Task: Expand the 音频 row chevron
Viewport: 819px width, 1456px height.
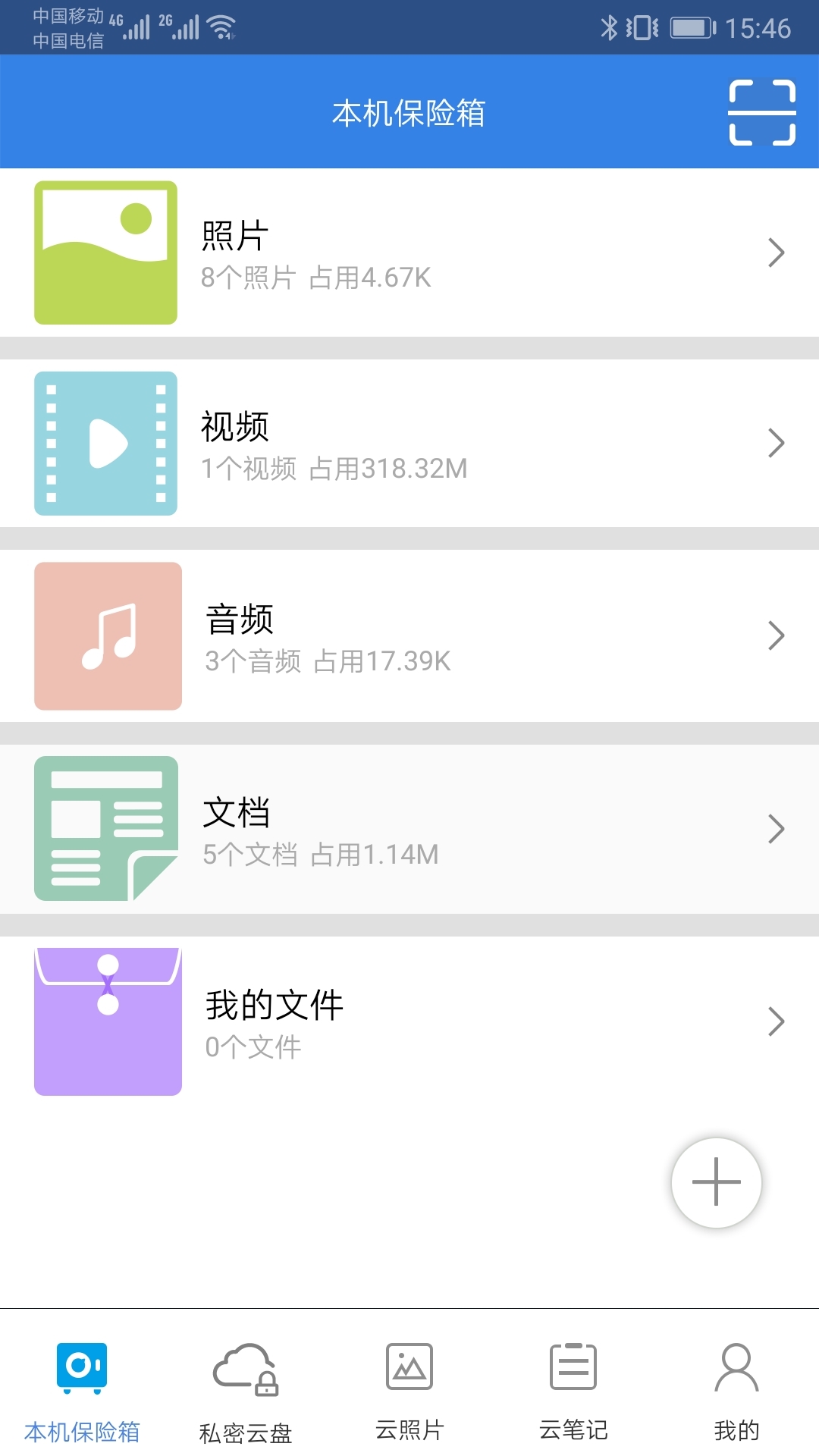Action: (775, 637)
